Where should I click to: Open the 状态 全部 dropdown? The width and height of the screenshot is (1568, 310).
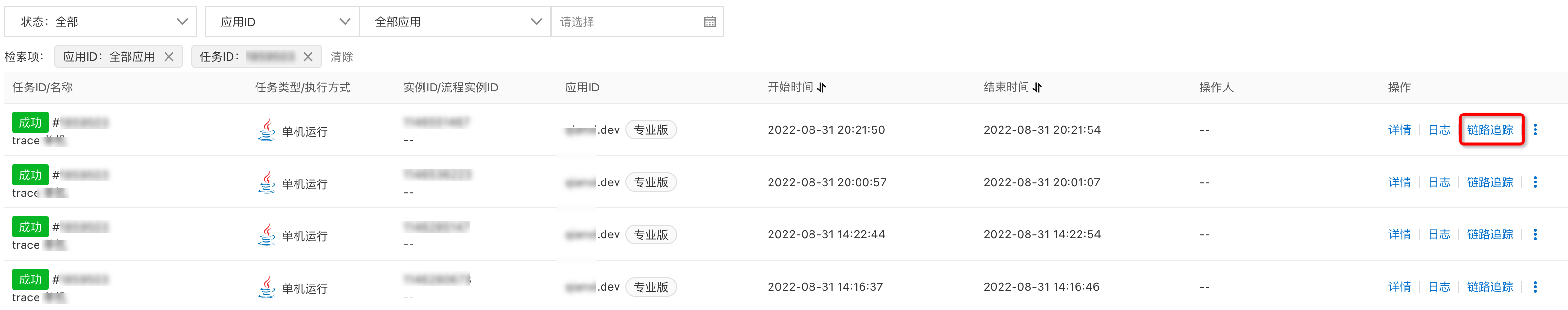[101, 22]
